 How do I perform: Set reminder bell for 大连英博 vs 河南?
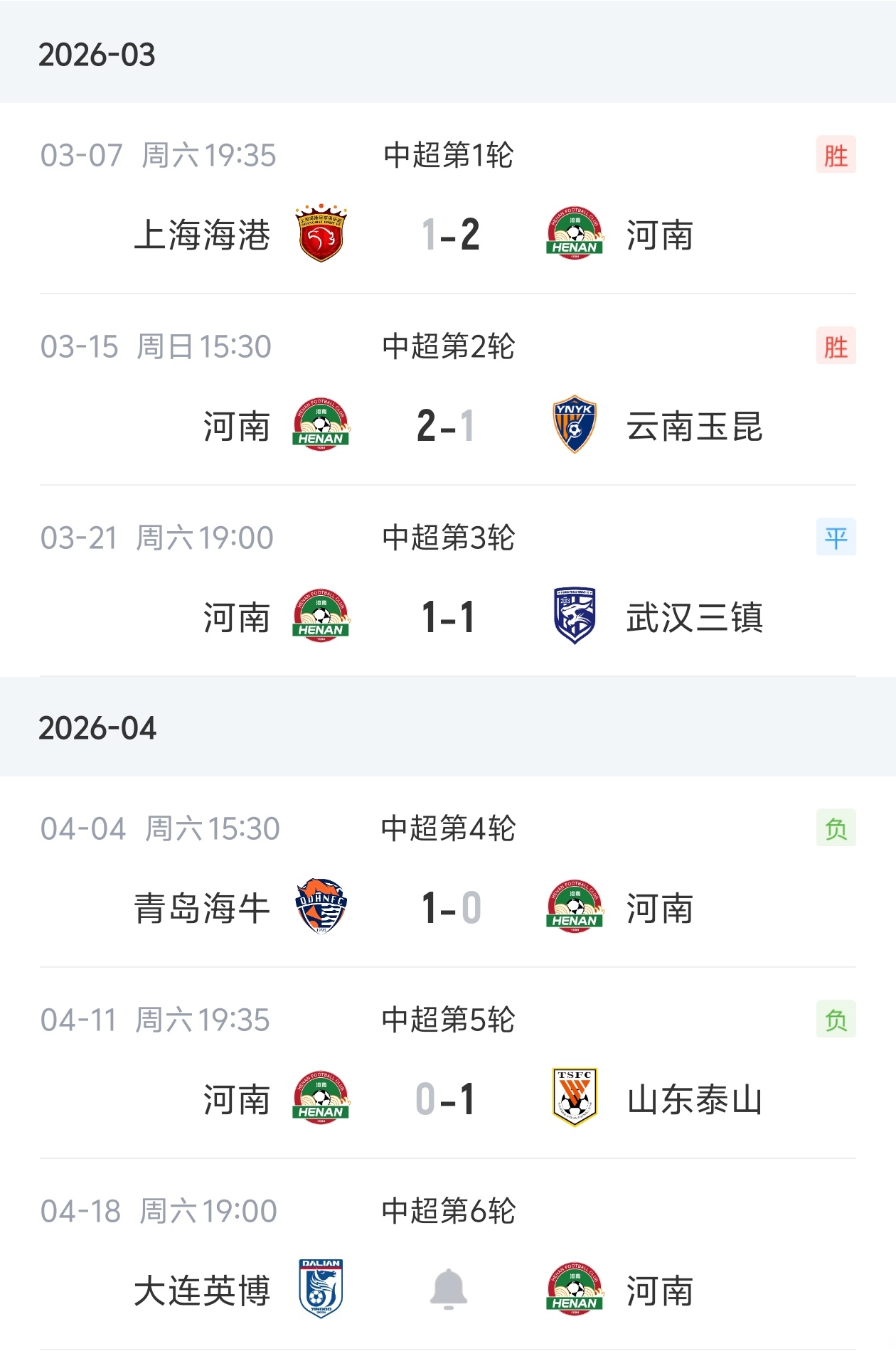(x=449, y=1289)
